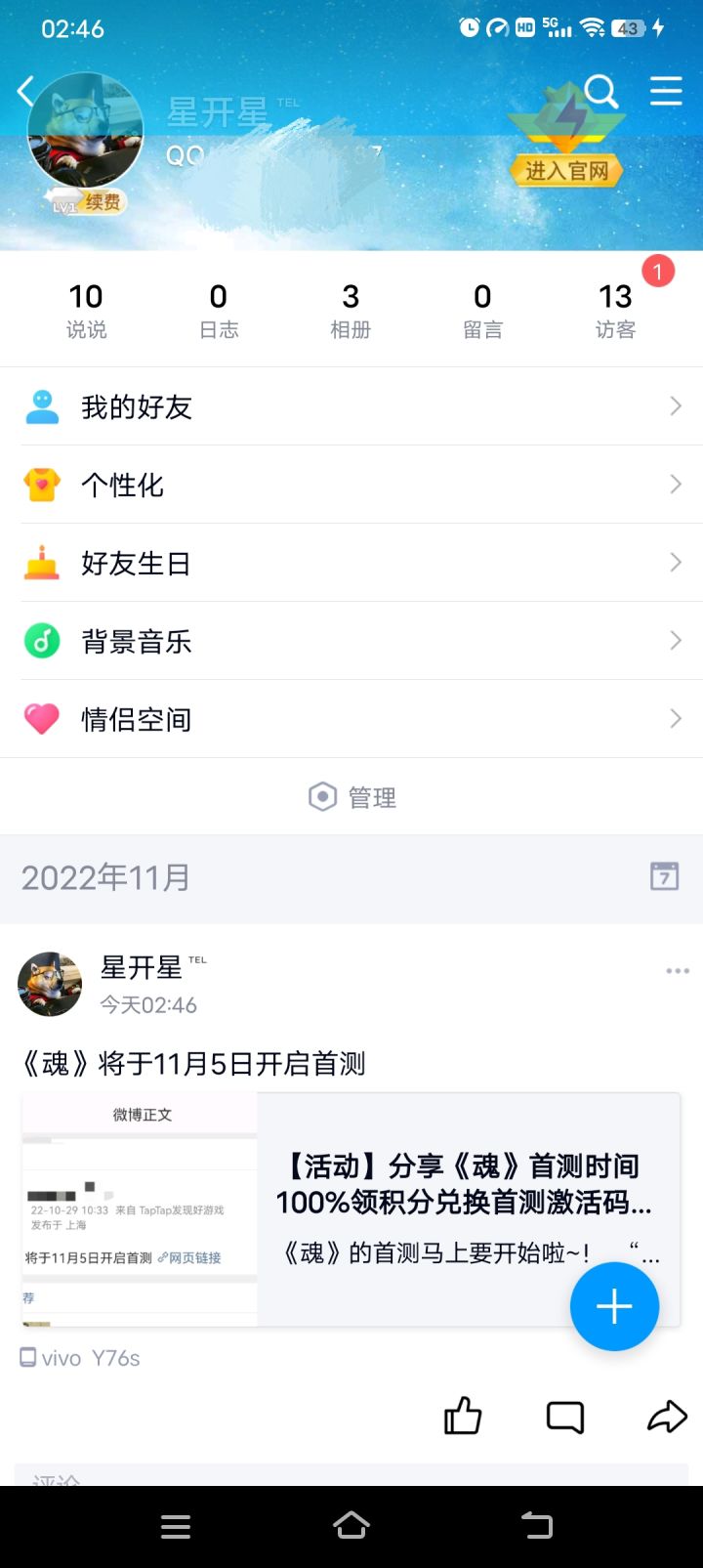Open the calendar icon beside 2022年11月

point(665,875)
